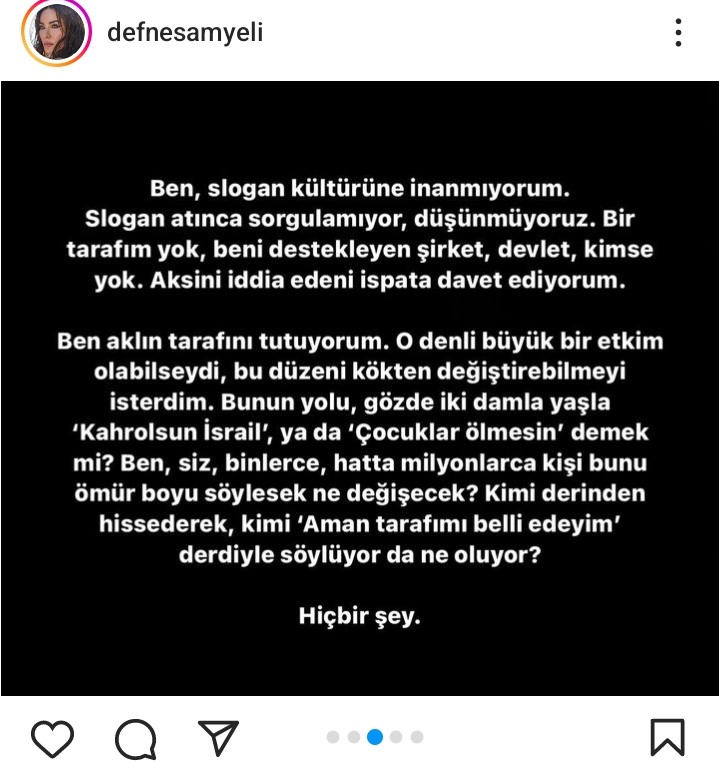The width and height of the screenshot is (720, 776).
Task: Like this post with the heart icon
Action: [x=52, y=738]
